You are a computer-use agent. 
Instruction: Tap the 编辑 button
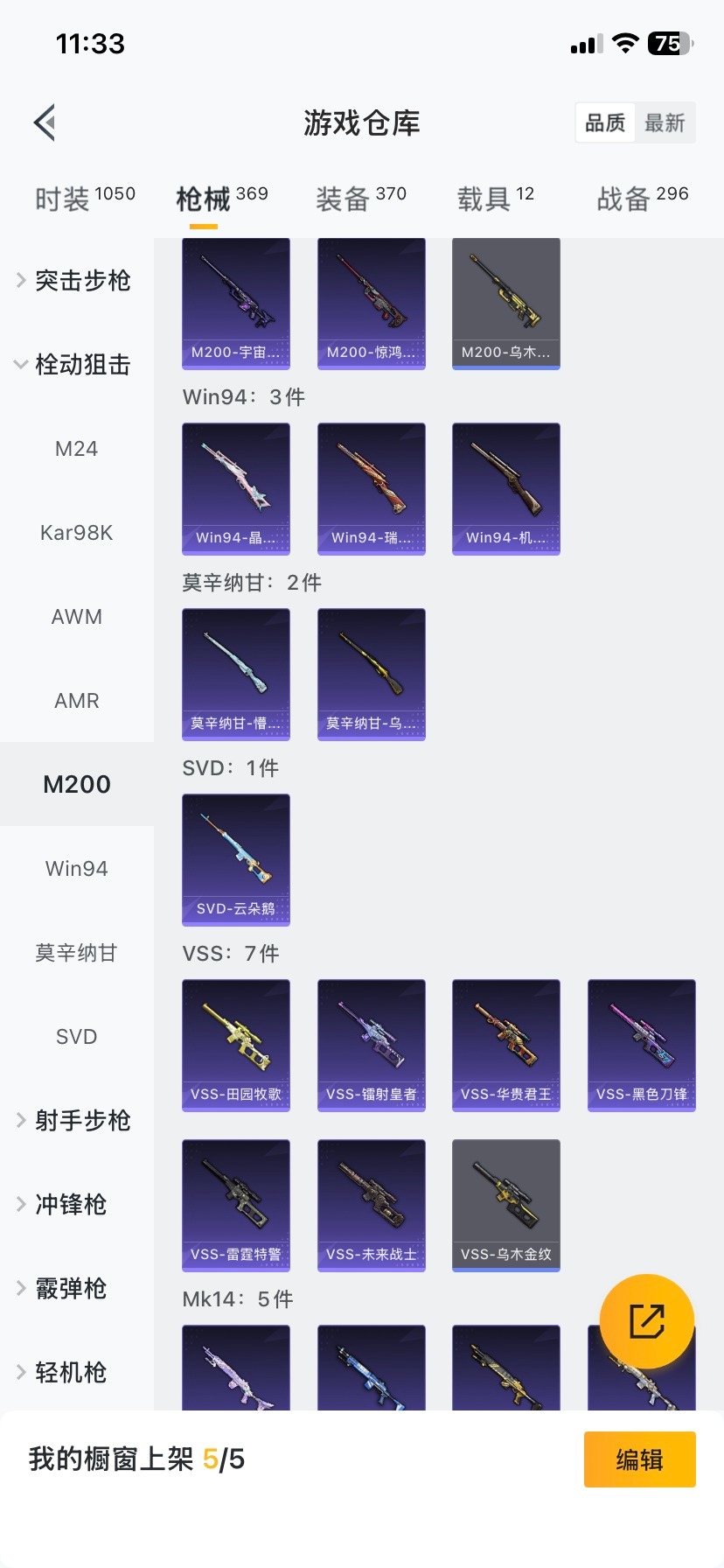pyautogui.click(x=639, y=1459)
